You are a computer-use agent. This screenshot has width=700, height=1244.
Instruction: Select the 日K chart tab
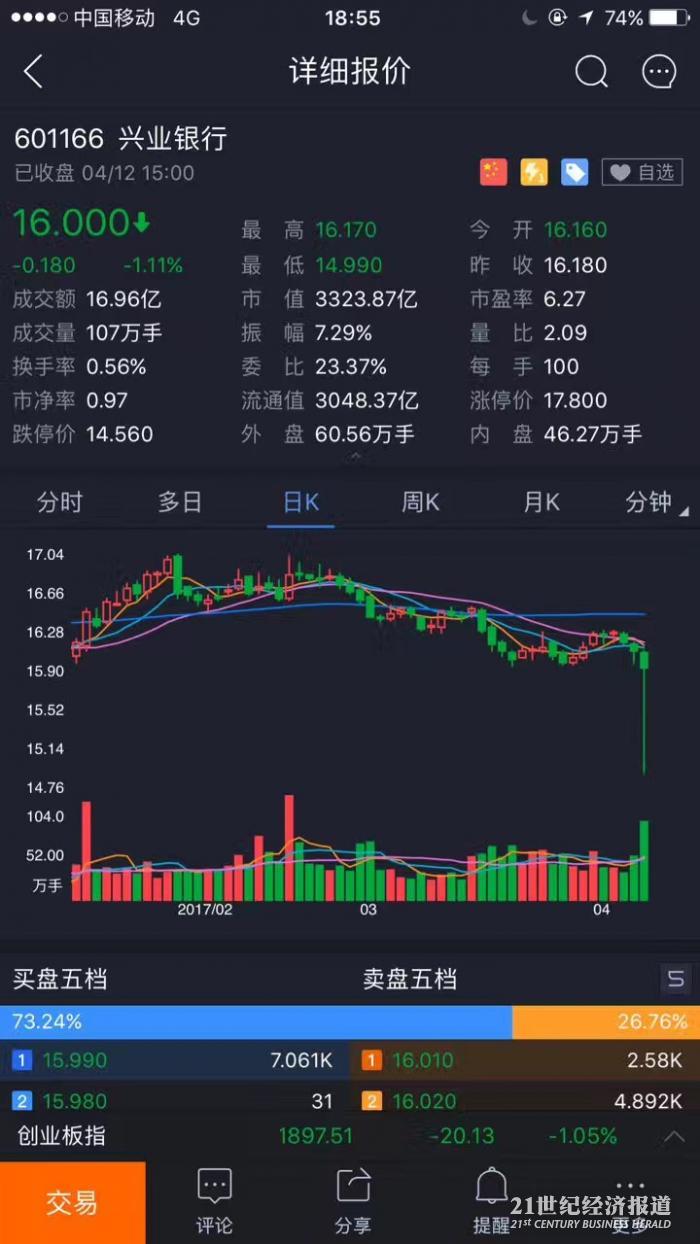(x=301, y=502)
